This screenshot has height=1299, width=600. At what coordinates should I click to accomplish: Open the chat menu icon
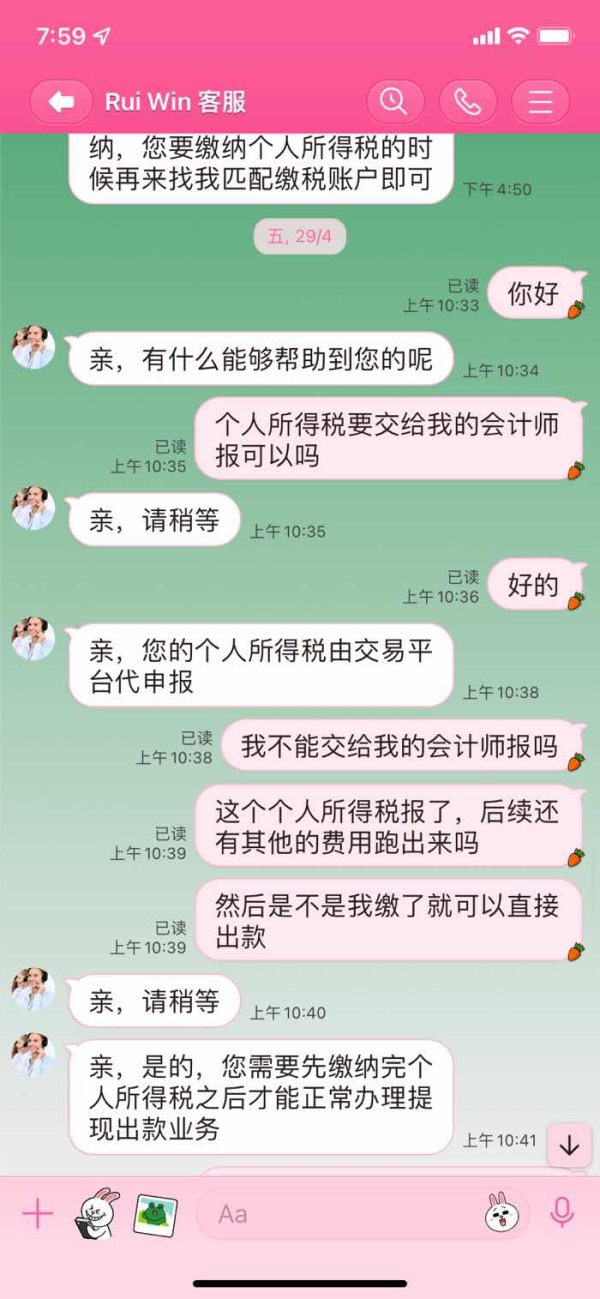tap(541, 102)
